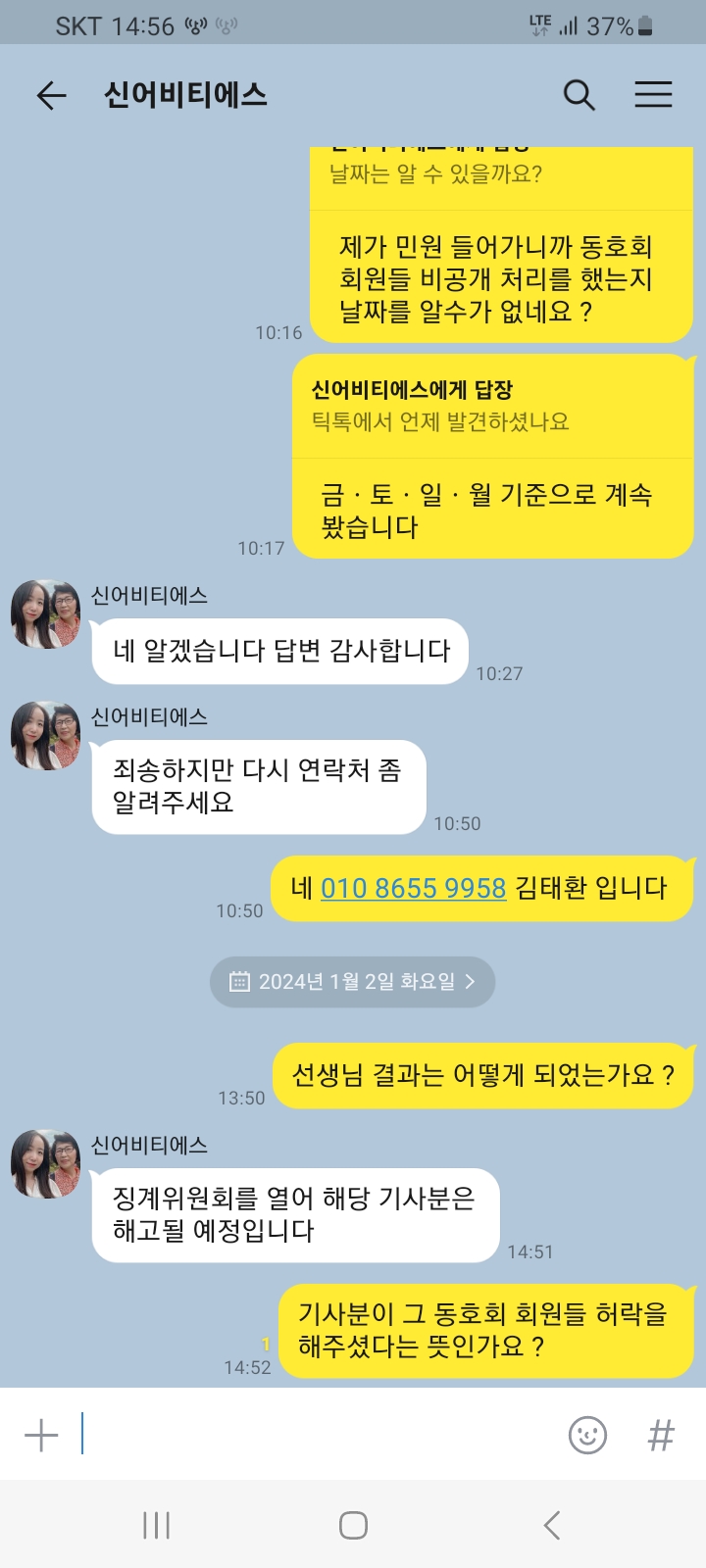Search within this chat conversation

(579, 95)
